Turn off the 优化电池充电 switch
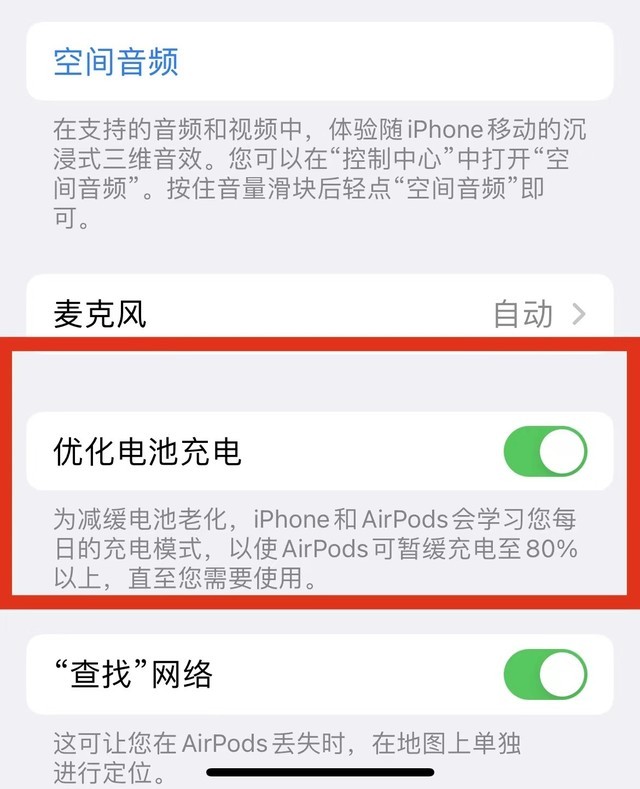Screen dimensions: 640x789 click(545, 452)
